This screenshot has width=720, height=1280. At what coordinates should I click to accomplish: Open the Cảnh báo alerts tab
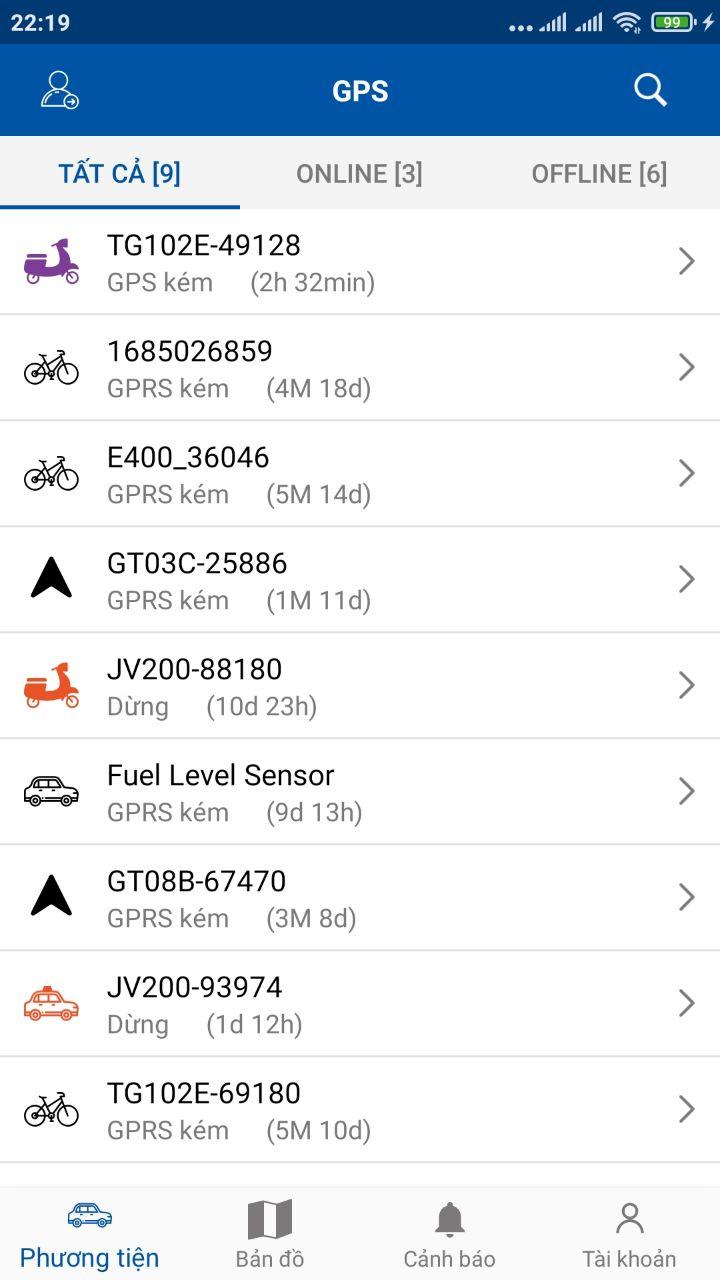(x=450, y=1234)
